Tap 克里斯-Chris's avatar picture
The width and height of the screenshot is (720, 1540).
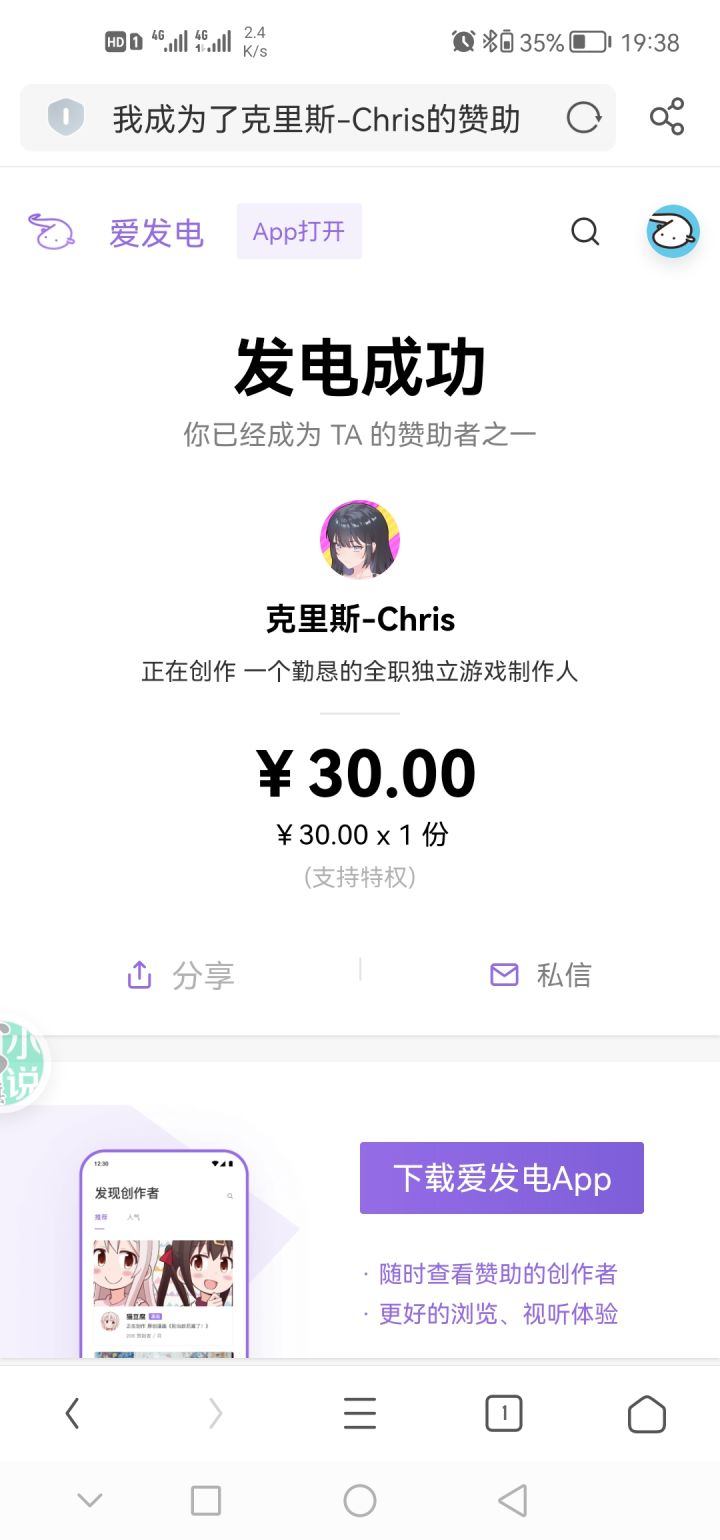(360, 540)
